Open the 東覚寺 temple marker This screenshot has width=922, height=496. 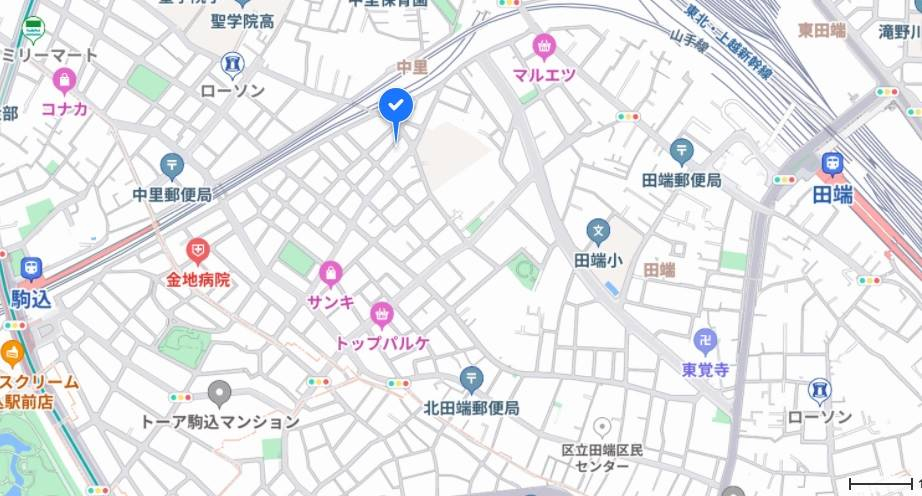pyautogui.click(x=705, y=340)
